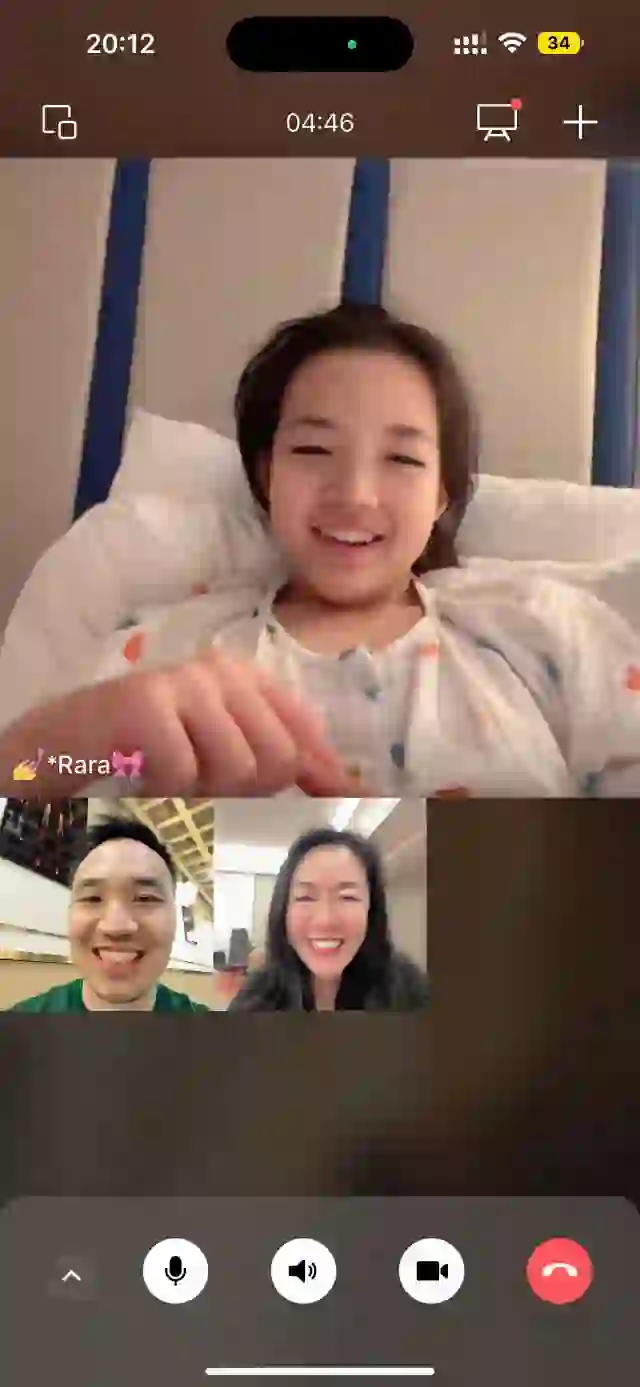Expand the call options chevron
Image resolution: width=640 pixels, height=1387 pixels.
pos(71,1275)
